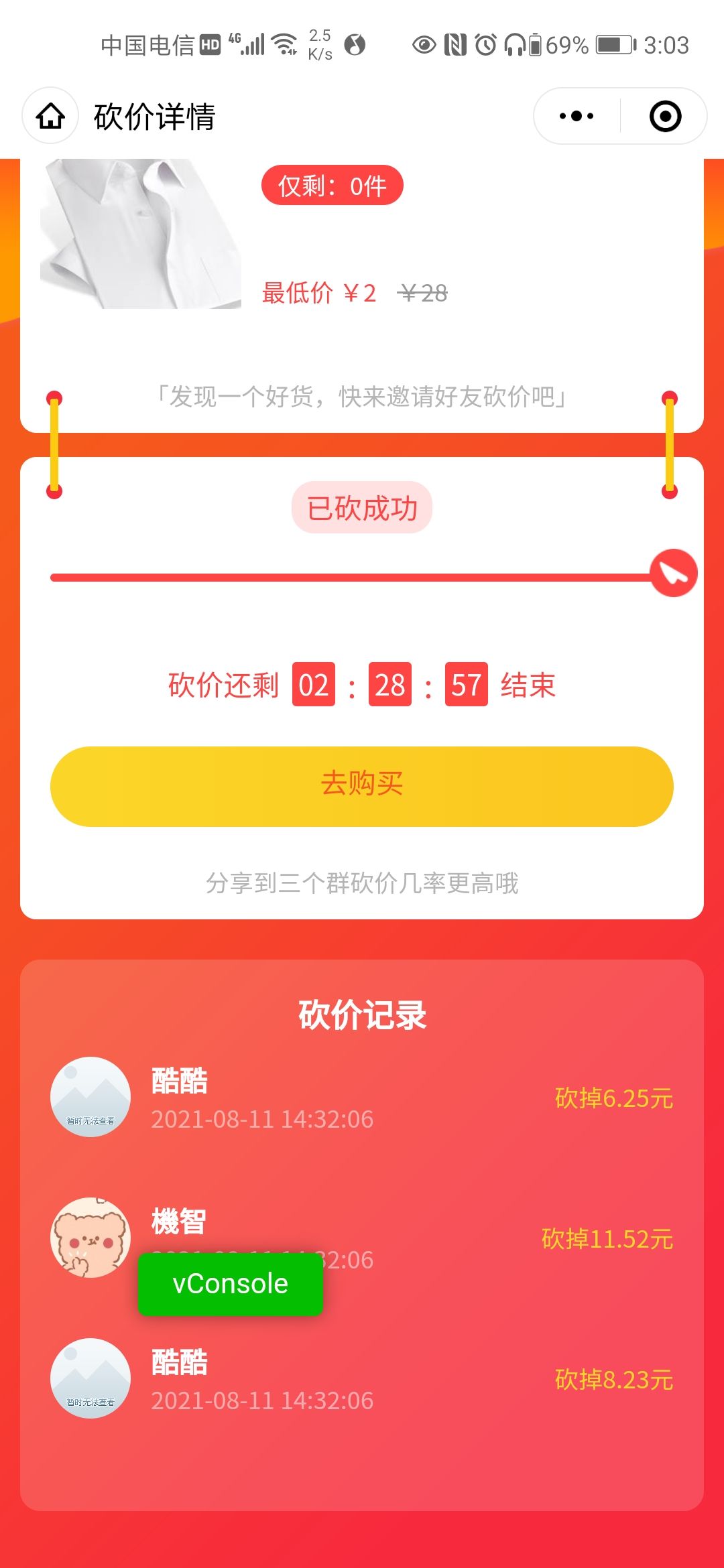
Task: Open the three-dot more menu
Action: tap(577, 116)
